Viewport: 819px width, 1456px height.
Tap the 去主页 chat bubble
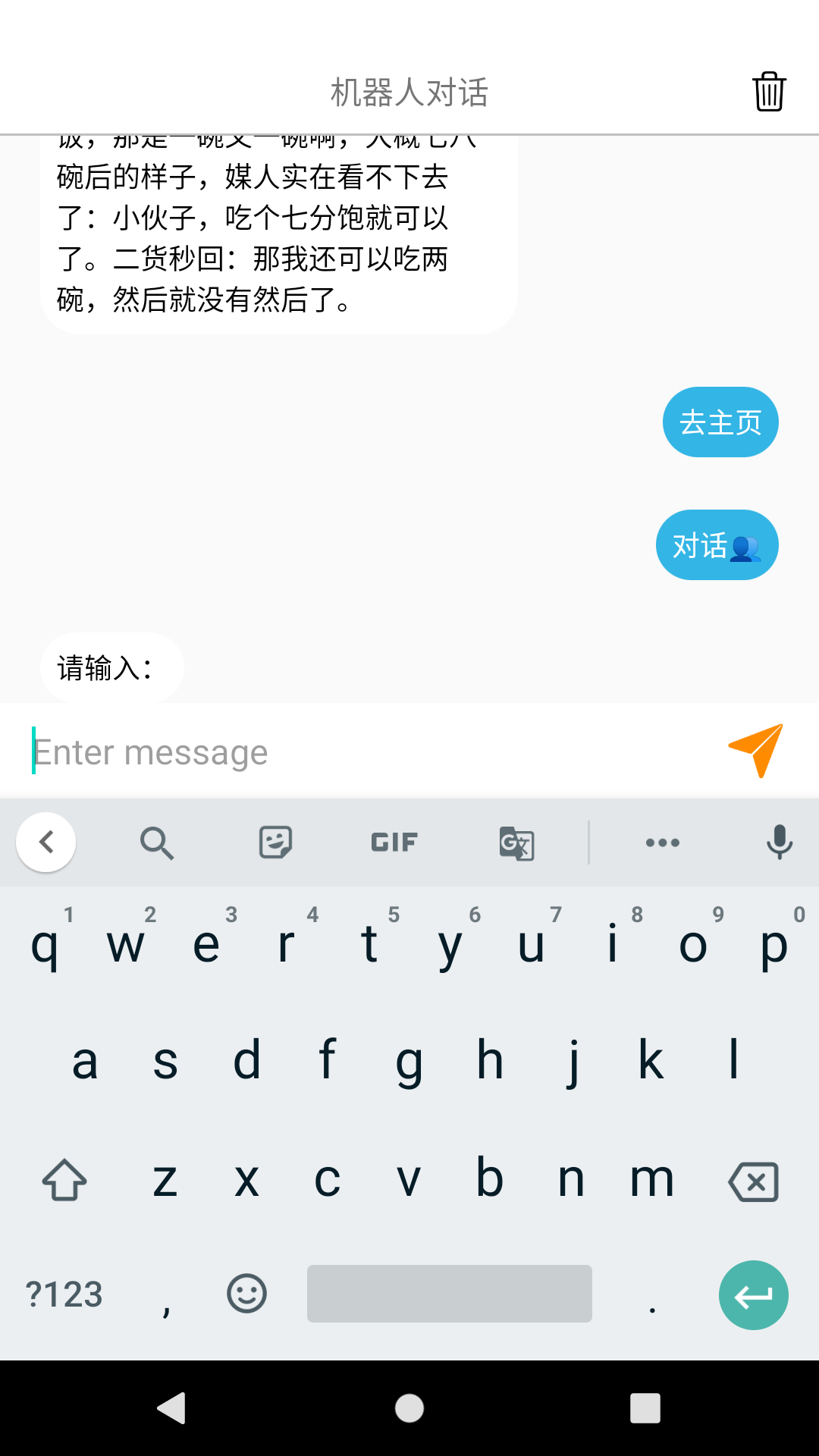[720, 422]
